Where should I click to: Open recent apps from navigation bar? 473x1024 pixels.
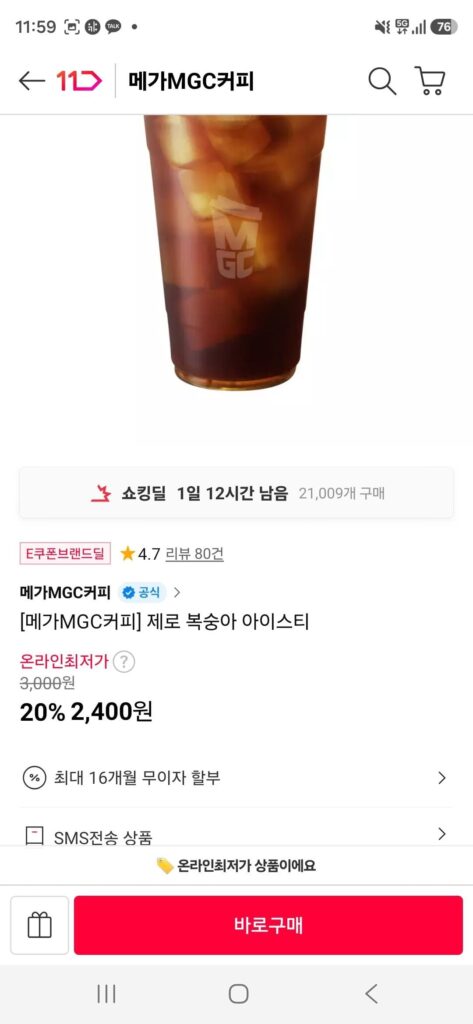(106, 994)
